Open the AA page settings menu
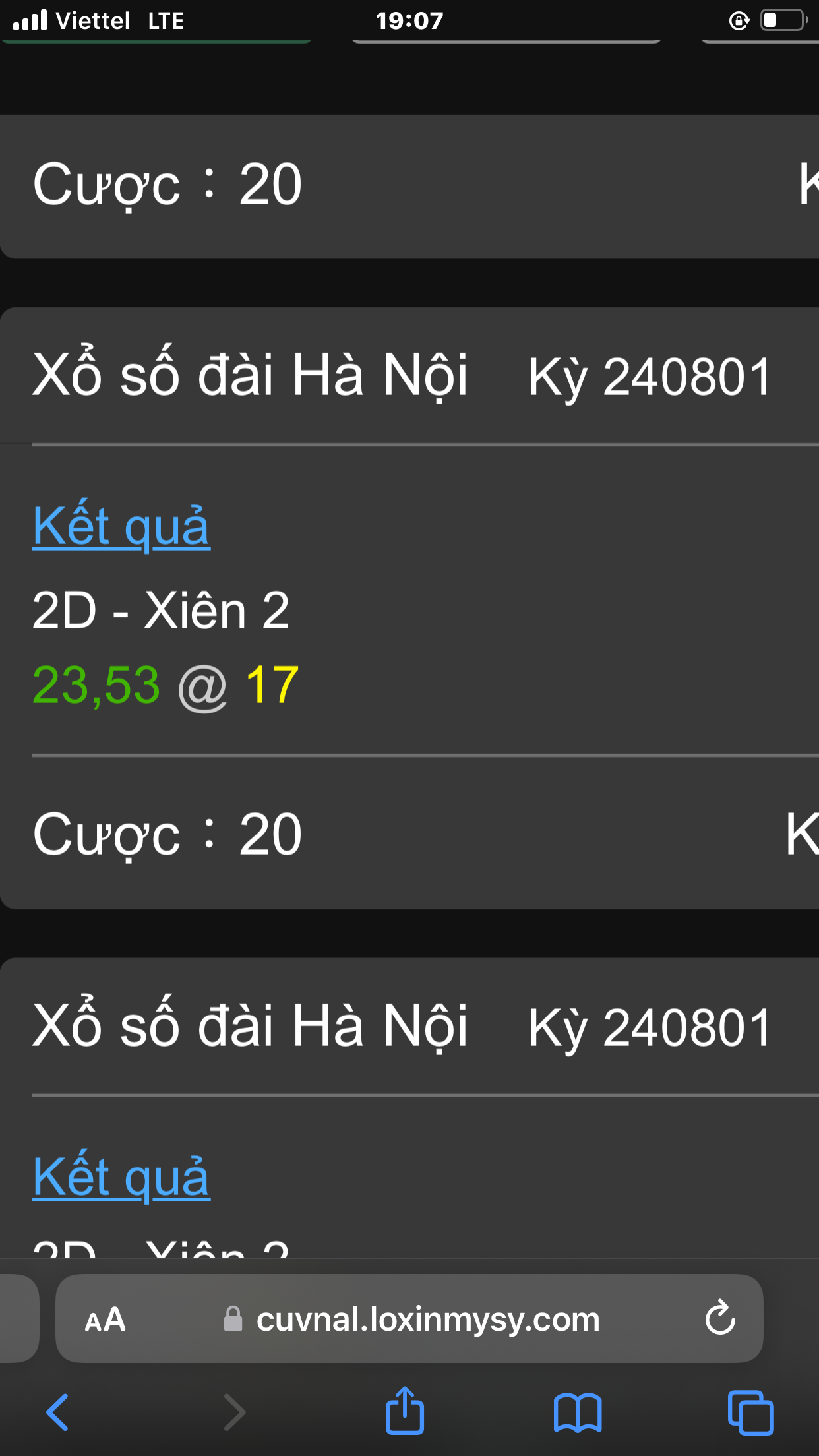 click(105, 1319)
